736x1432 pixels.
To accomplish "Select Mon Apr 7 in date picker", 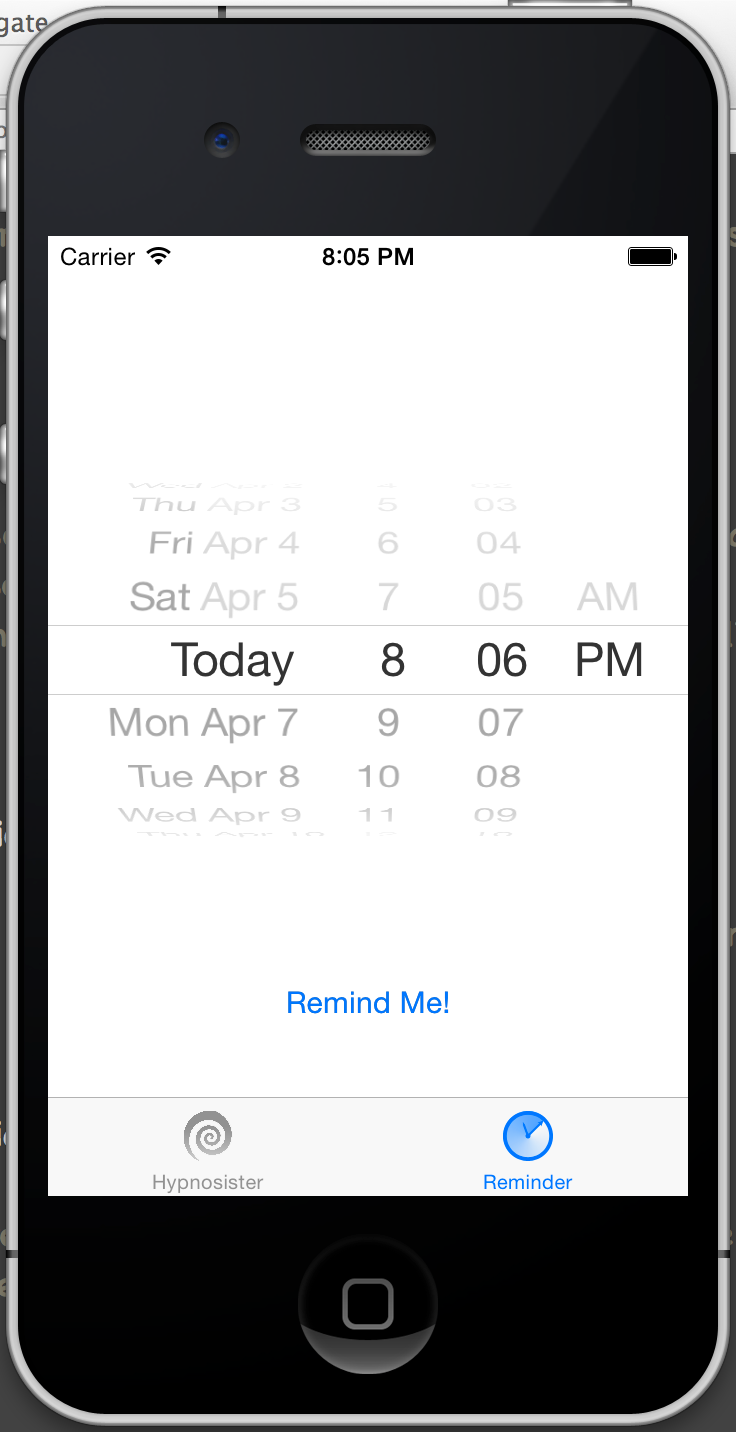I will click(x=203, y=722).
